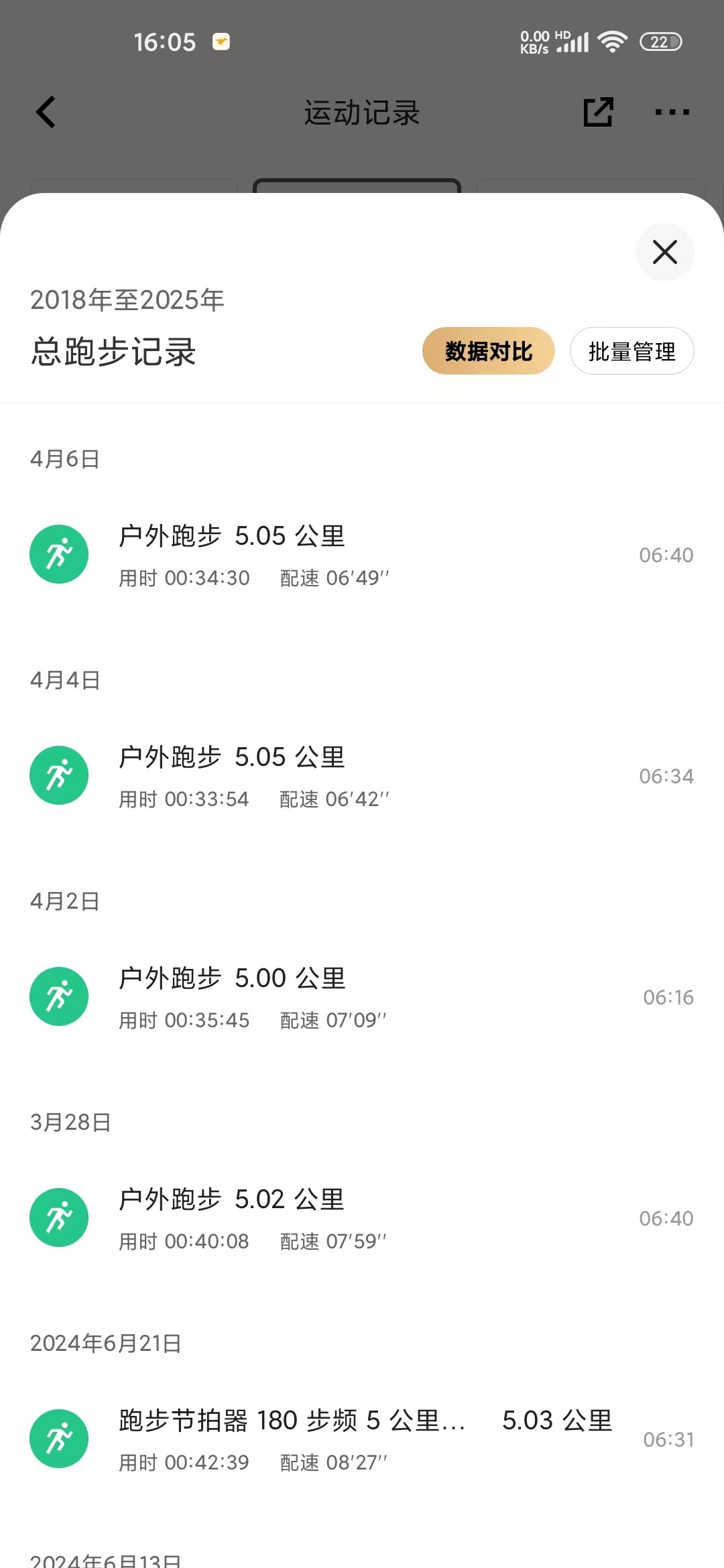This screenshot has height=1568, width=724.
Task: Open the April 4 outdoor run record
Action: [x=362, y=776]
